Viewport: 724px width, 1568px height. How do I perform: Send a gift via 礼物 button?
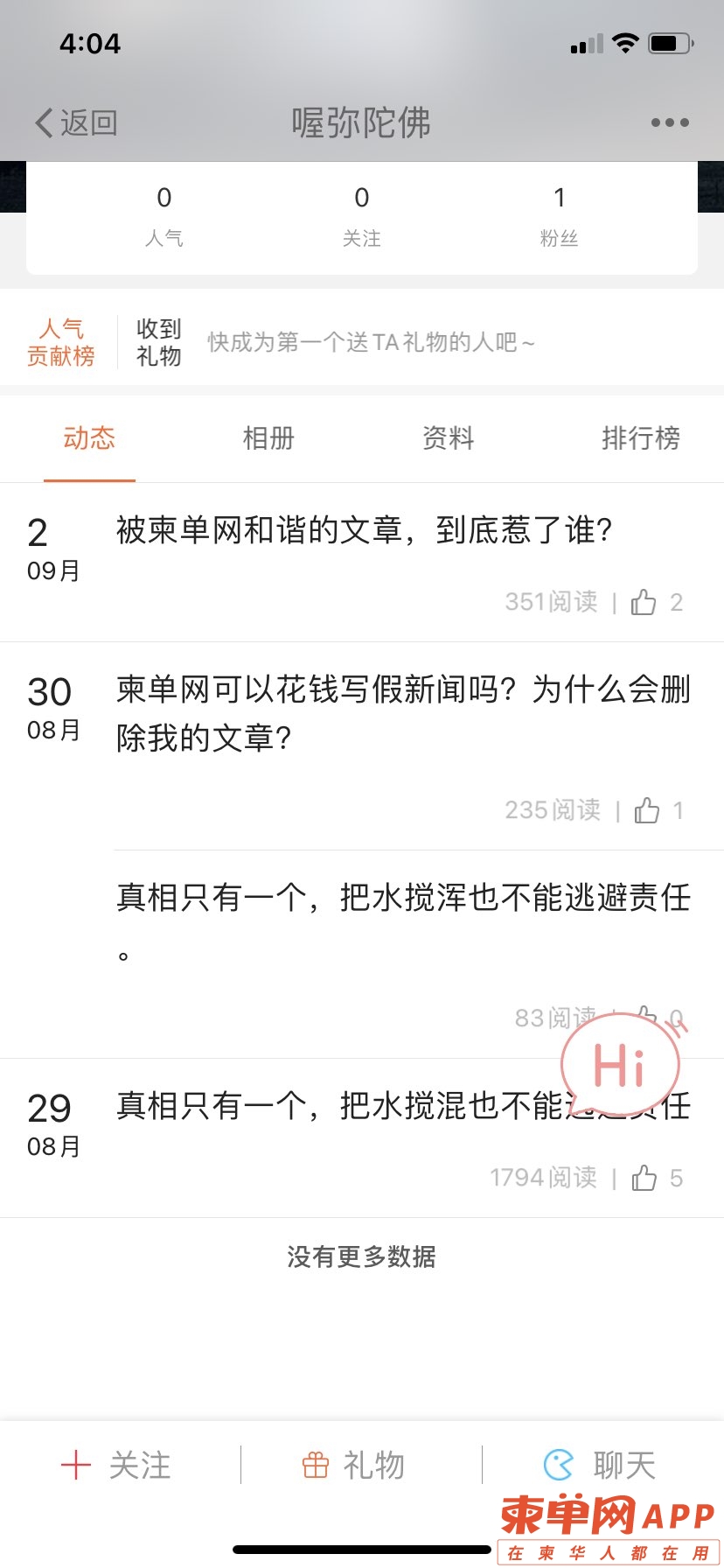pyautogui.click(x=353, y=1465)
